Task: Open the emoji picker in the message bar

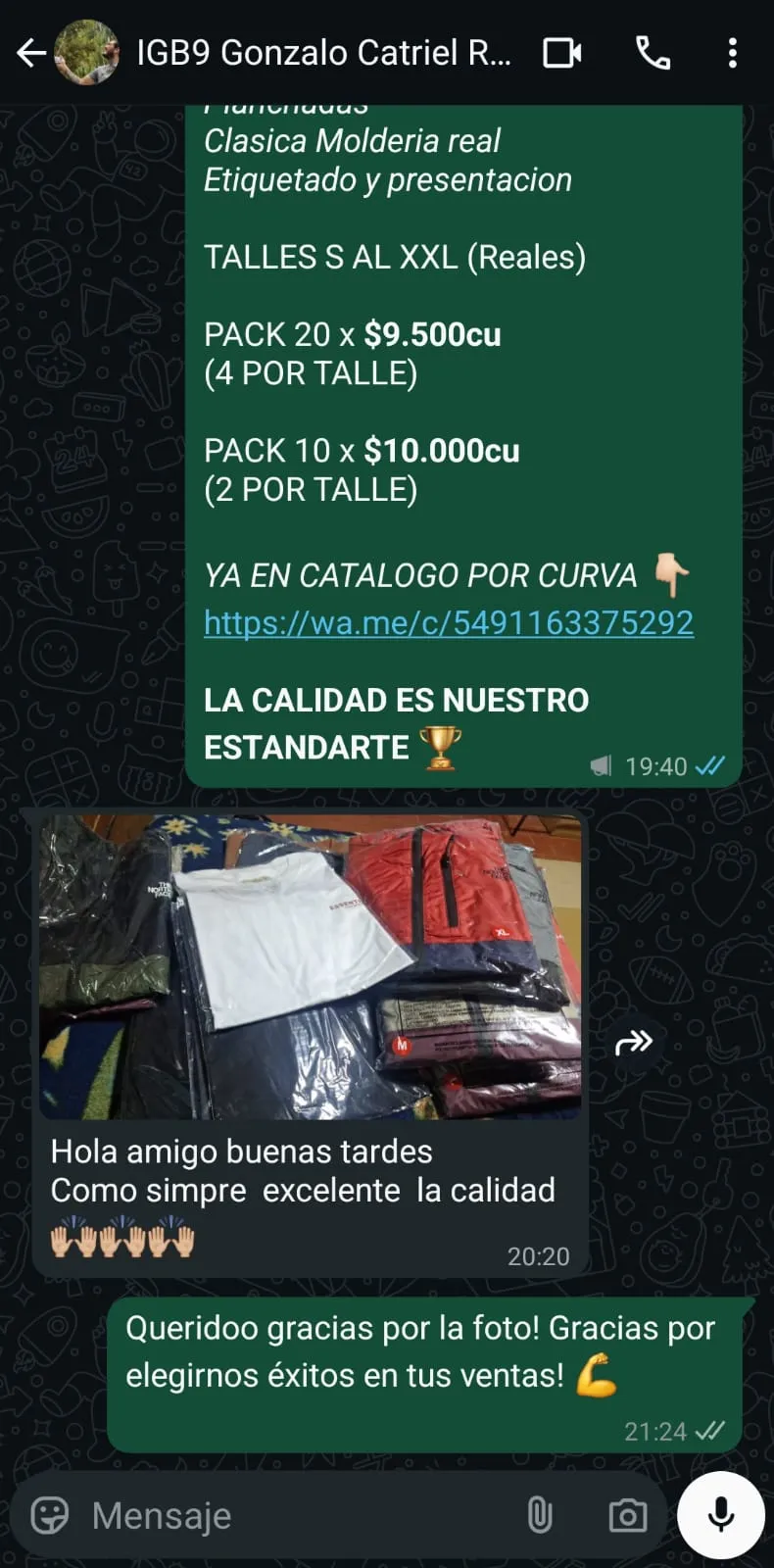Action: (53, 1515)
